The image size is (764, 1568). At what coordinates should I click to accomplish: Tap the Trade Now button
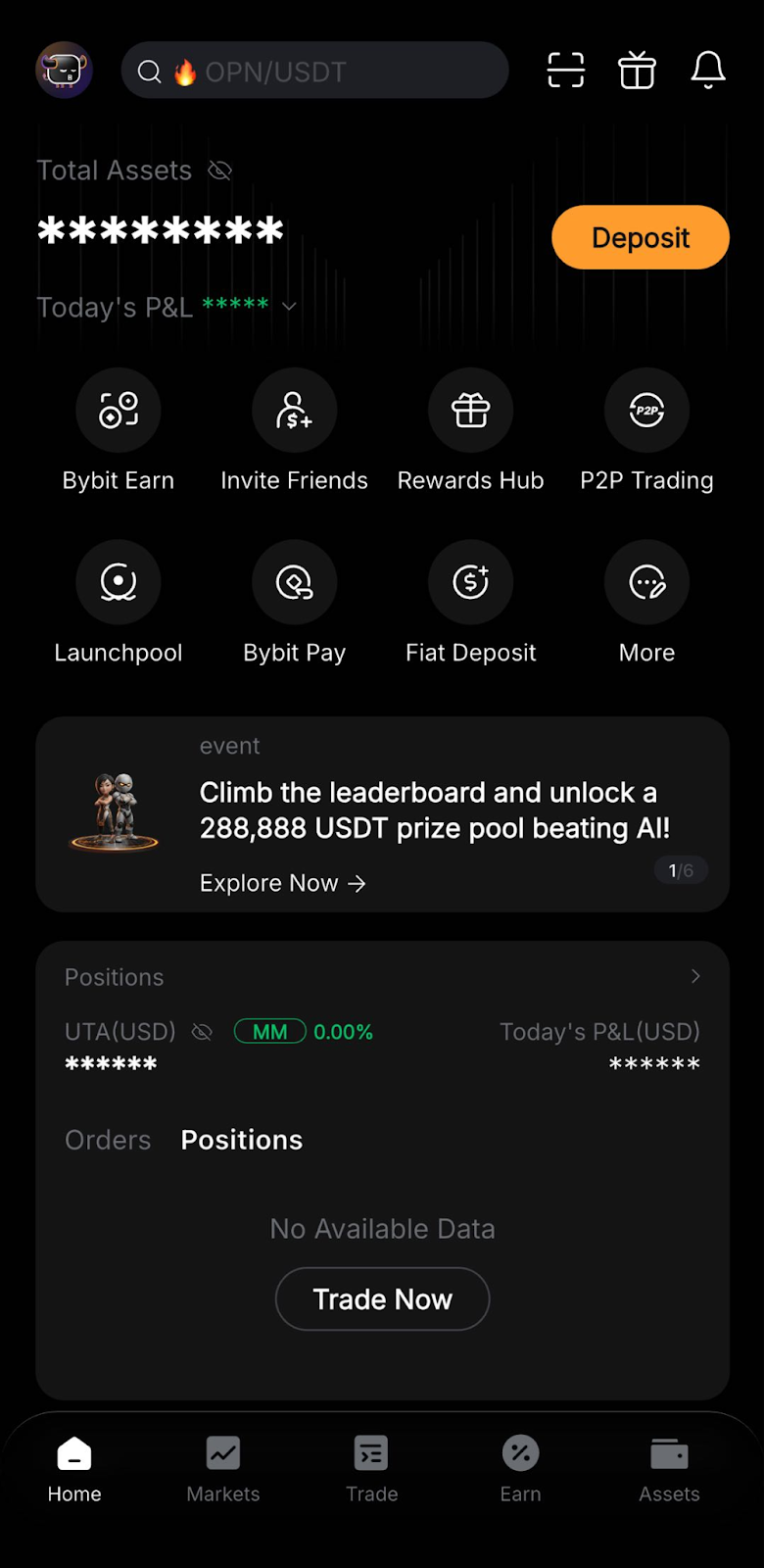pyautogui.click(x=382, y=1298)
